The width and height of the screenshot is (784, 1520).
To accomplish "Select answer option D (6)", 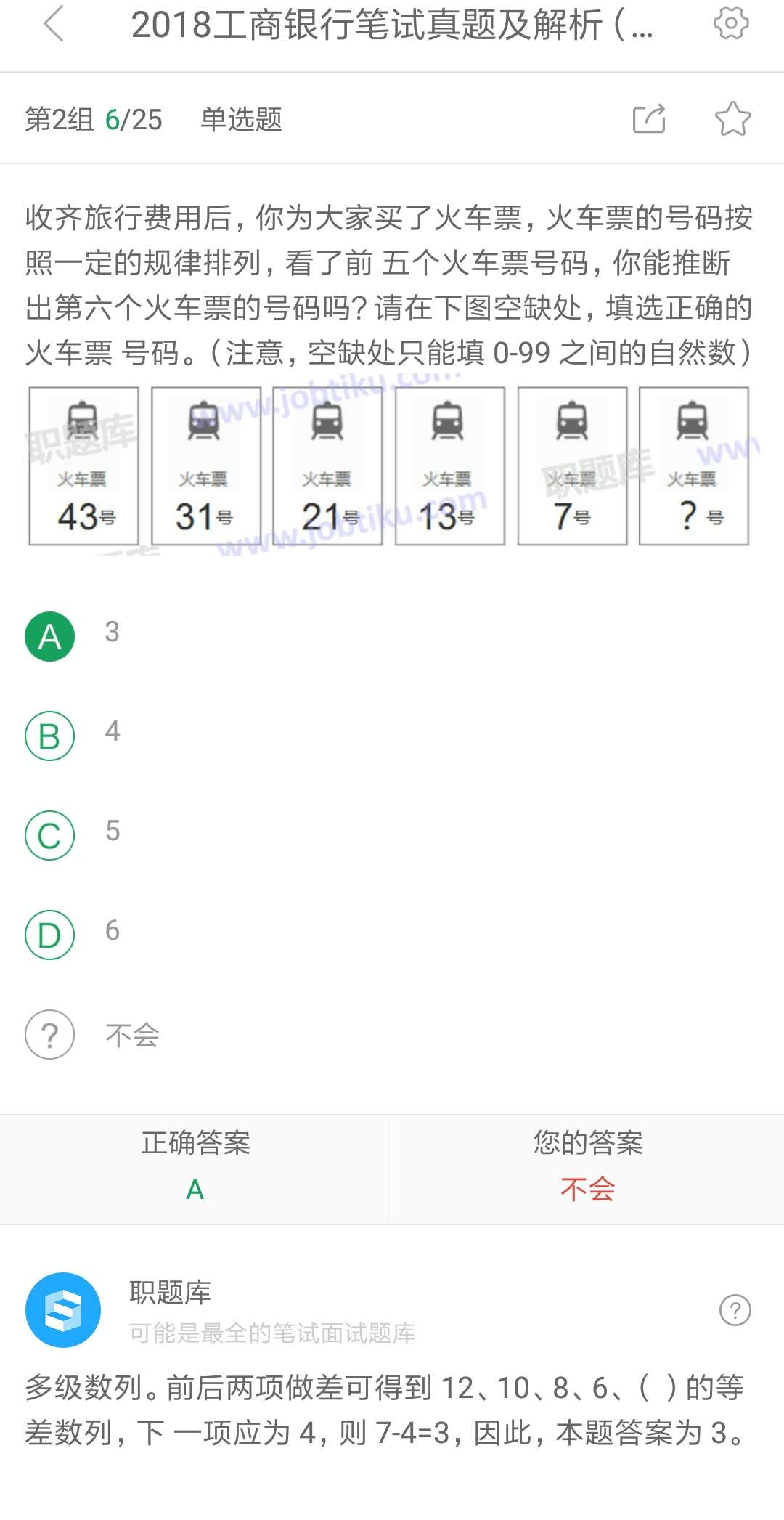I will click(x=49, y=935).
